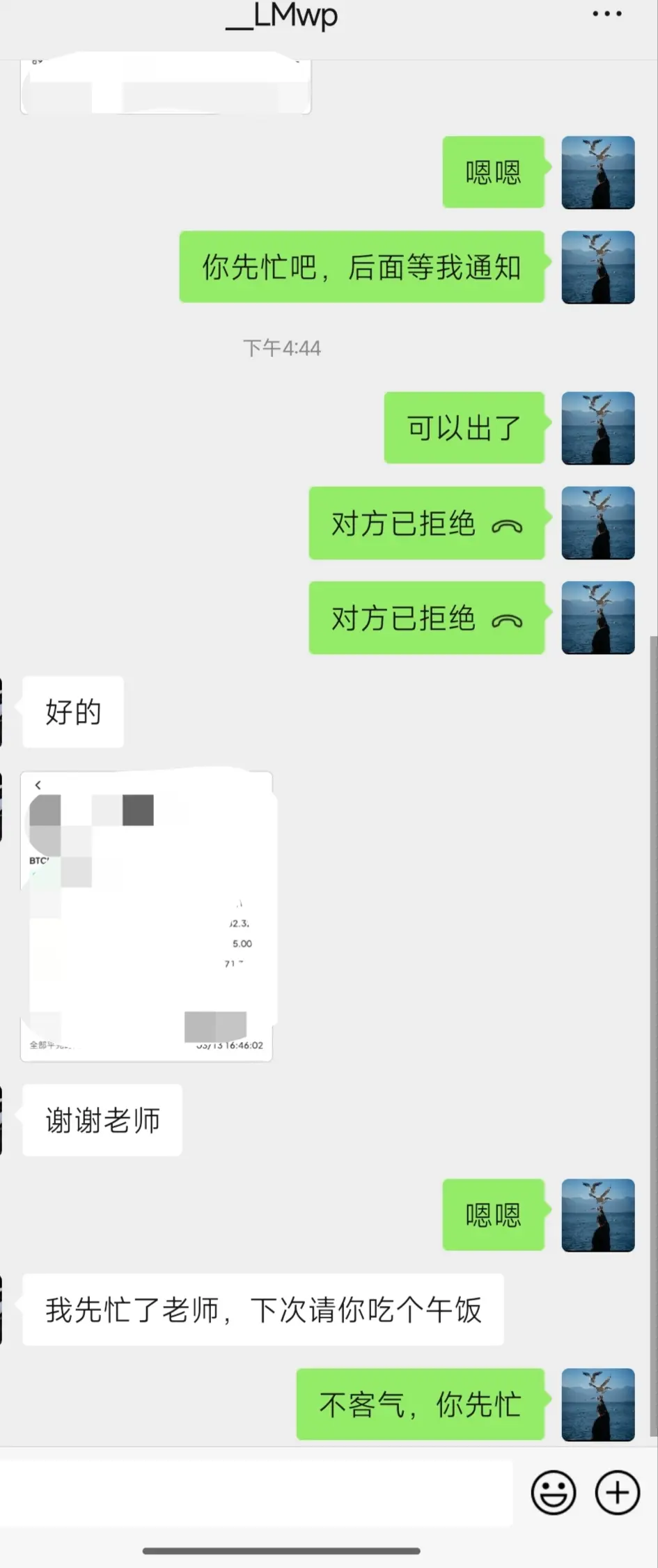Select the 好的 message bubble
Image resolution: width=658 pixels, height=1568 pixels.
72,711
